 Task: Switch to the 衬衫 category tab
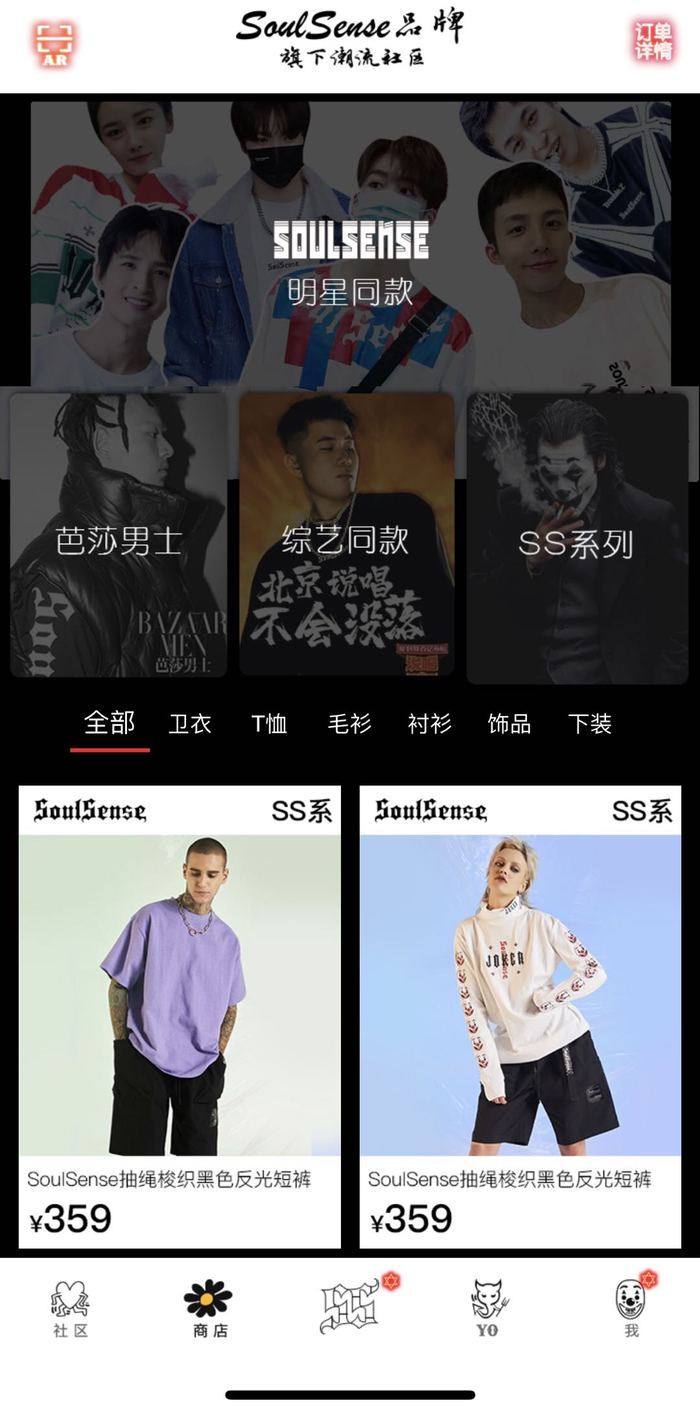tap(429, 724)
